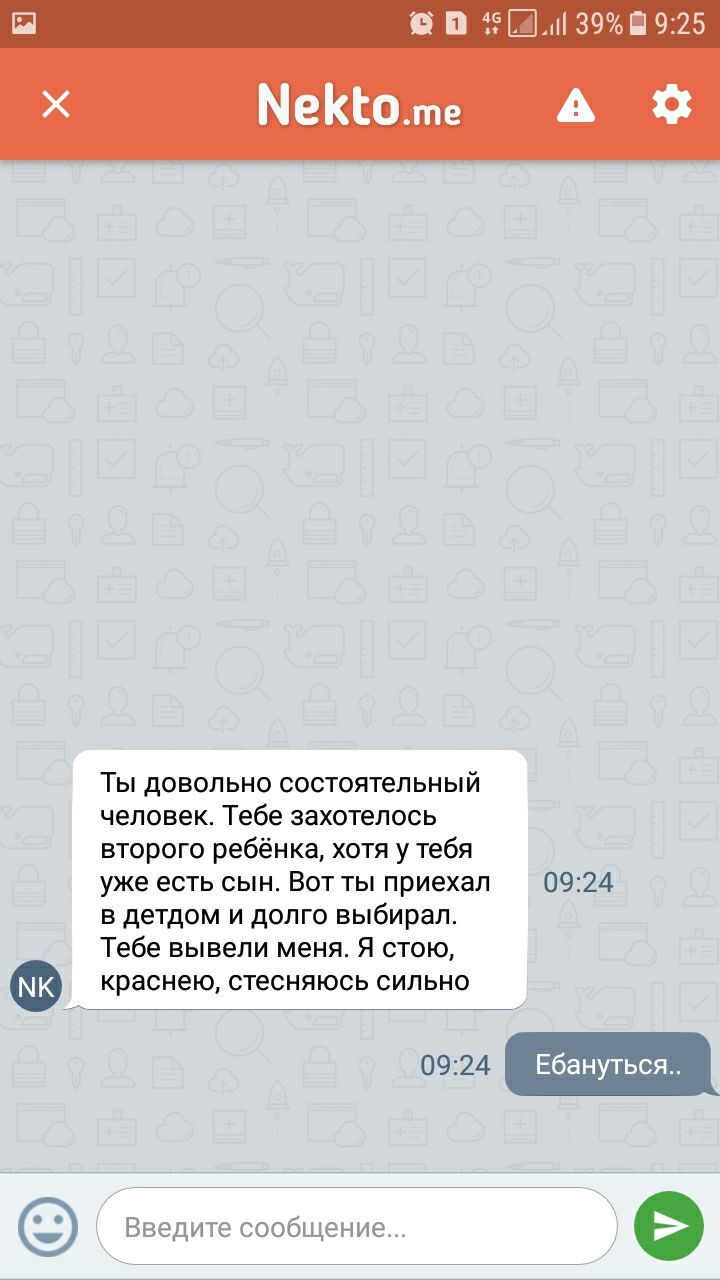Open settings with the gear icon

coord(671,104)
